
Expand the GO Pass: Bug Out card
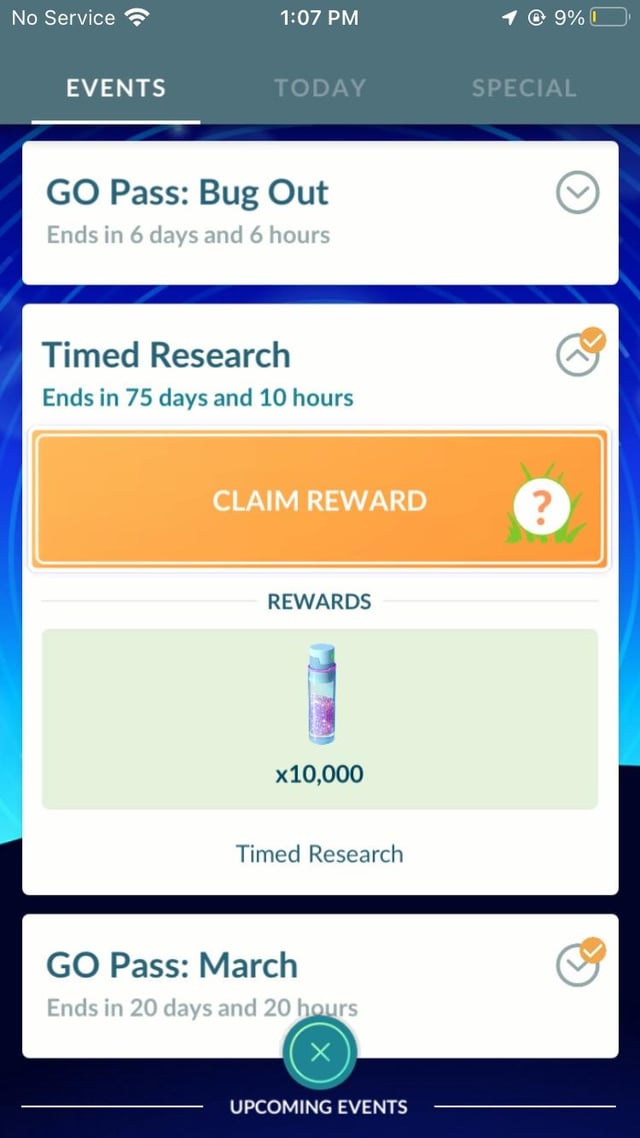coord(577,193)
